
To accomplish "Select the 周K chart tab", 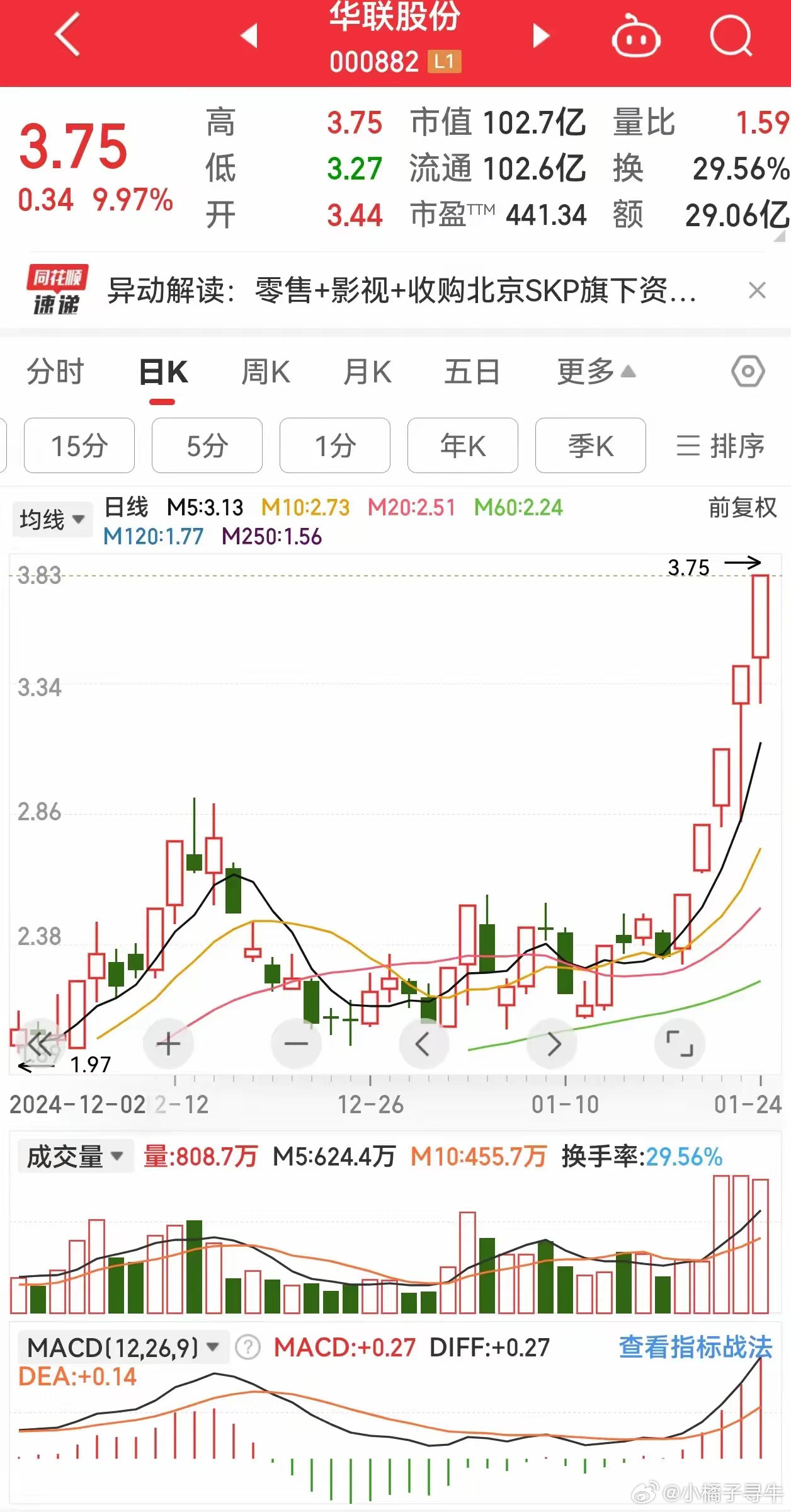I will click(x=265, y=372).
